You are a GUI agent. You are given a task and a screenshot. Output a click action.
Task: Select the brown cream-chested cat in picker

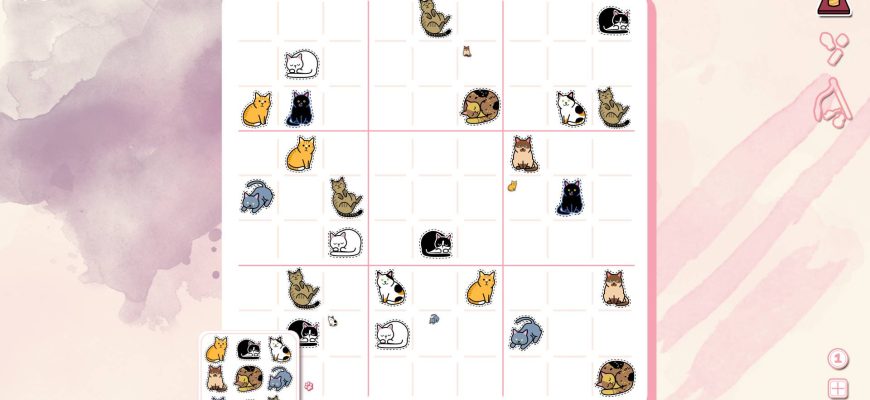click(216, 378)
